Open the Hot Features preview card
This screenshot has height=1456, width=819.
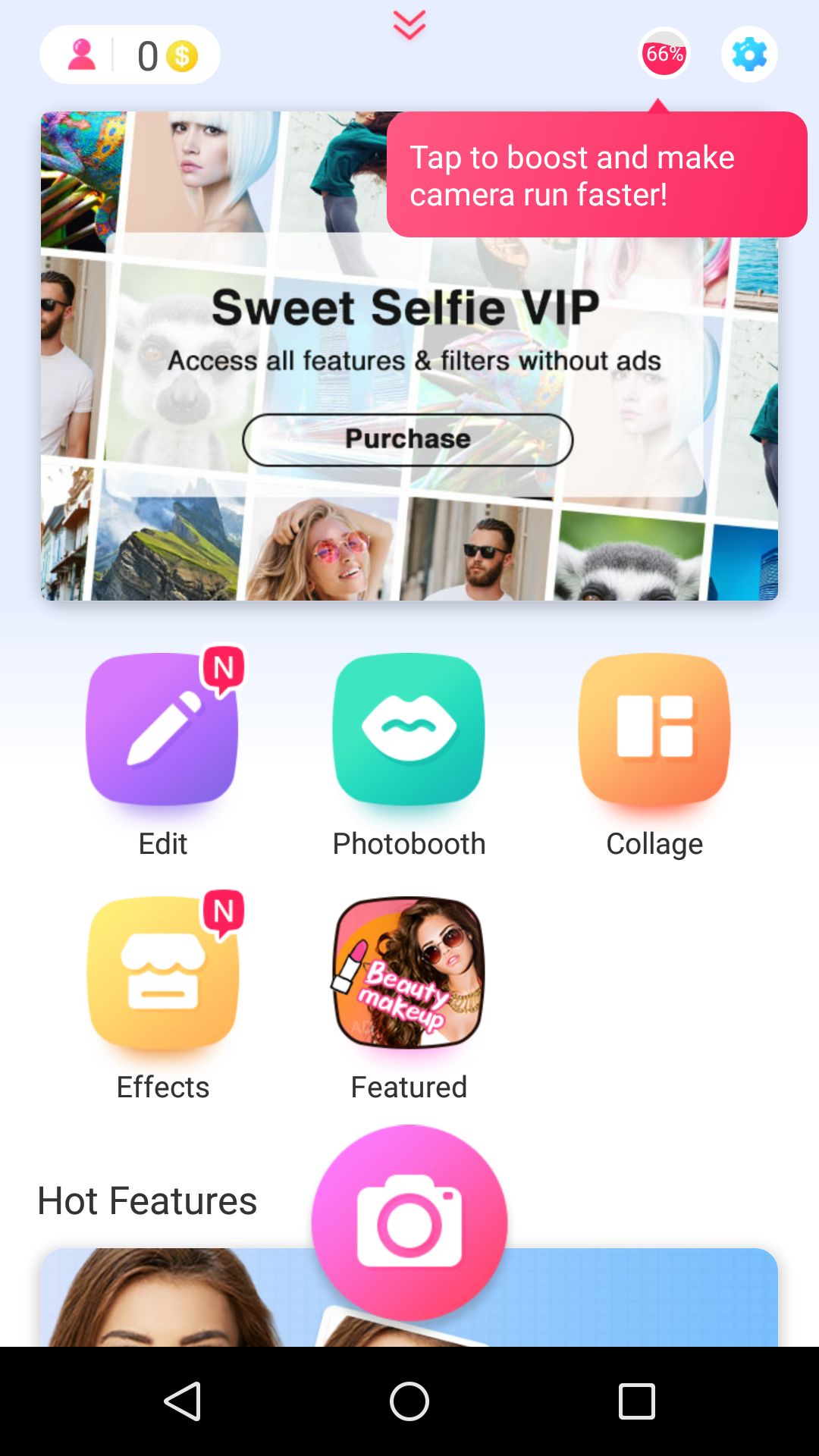coord(645,1298)
